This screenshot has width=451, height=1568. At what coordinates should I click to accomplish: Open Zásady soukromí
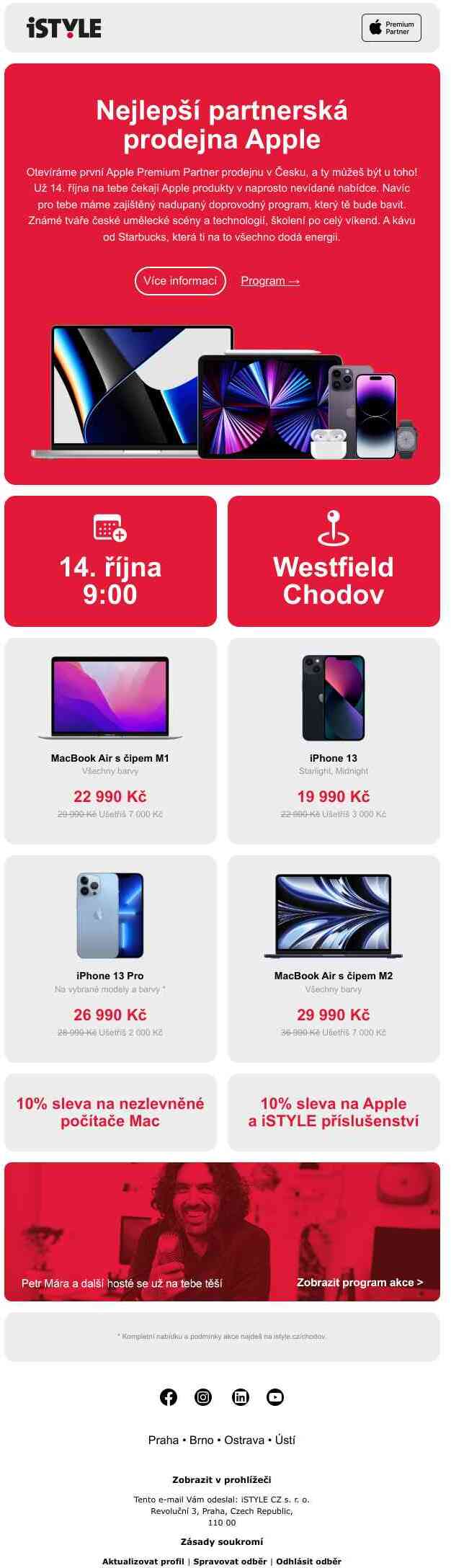(222, 1541)
